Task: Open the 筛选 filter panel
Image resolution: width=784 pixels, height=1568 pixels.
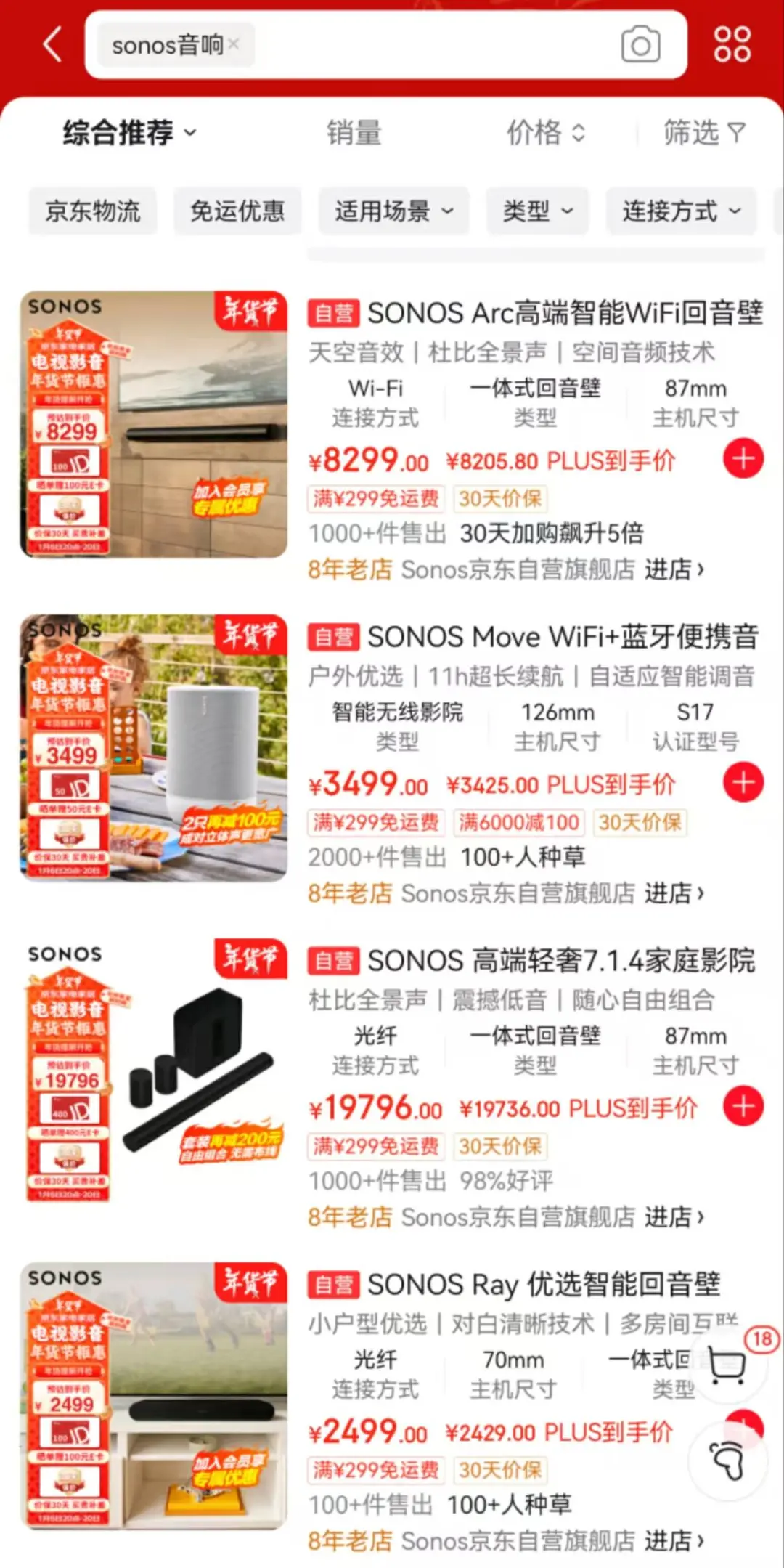Action: 704,133
